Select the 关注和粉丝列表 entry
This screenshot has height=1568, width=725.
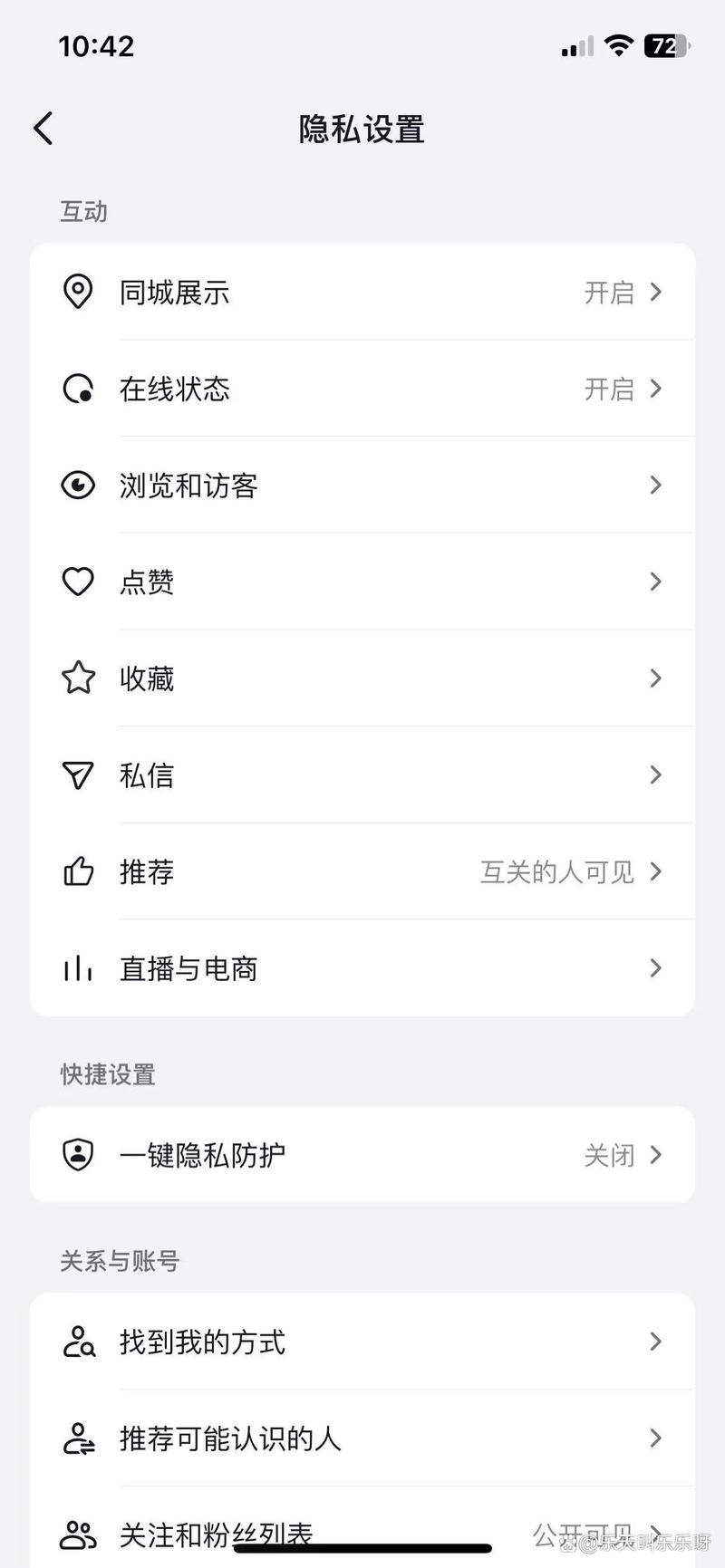[362, 1534]
